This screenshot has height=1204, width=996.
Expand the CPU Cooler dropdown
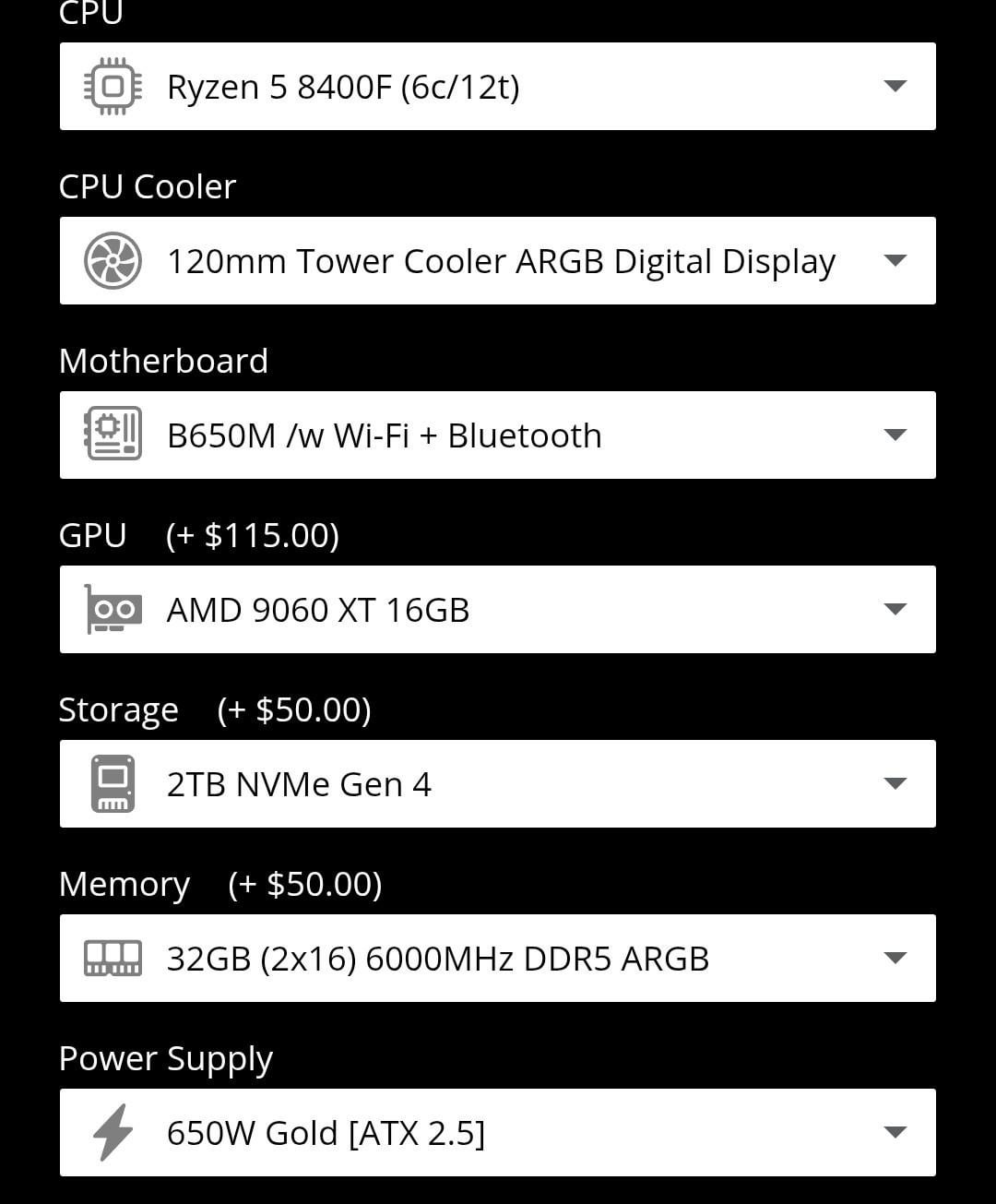click(x=498, y=261)
